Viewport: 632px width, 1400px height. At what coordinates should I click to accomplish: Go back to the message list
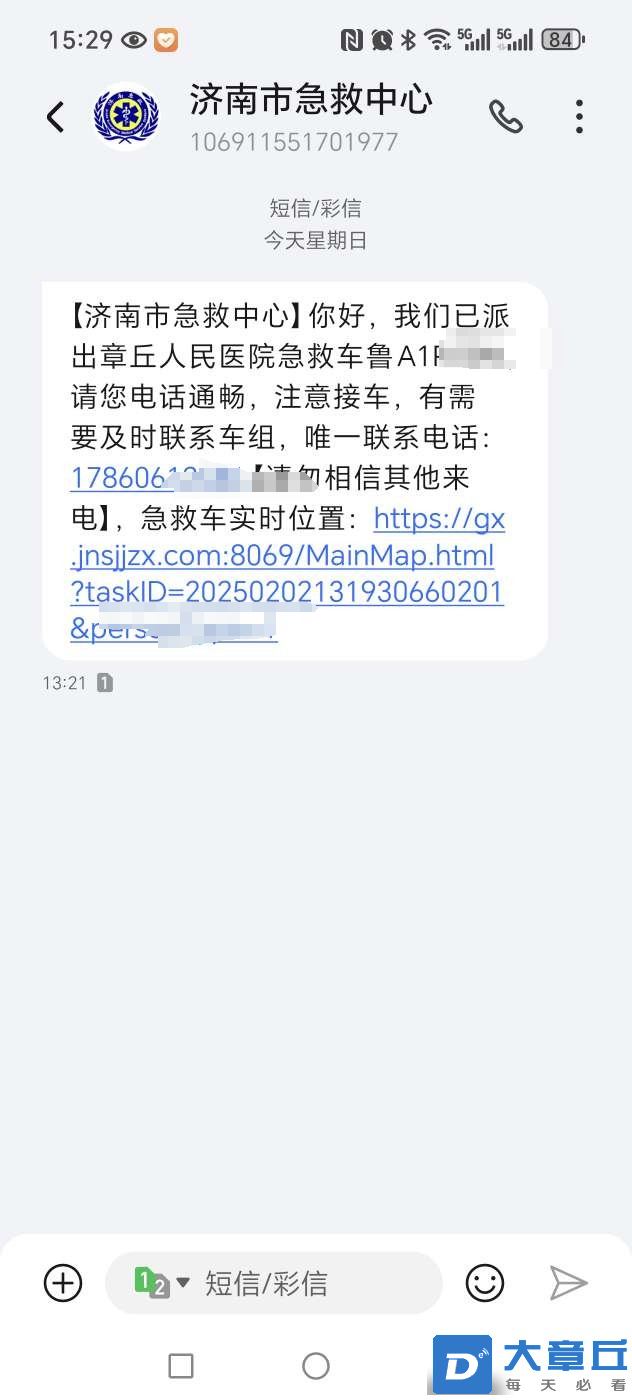click(56, 118)
